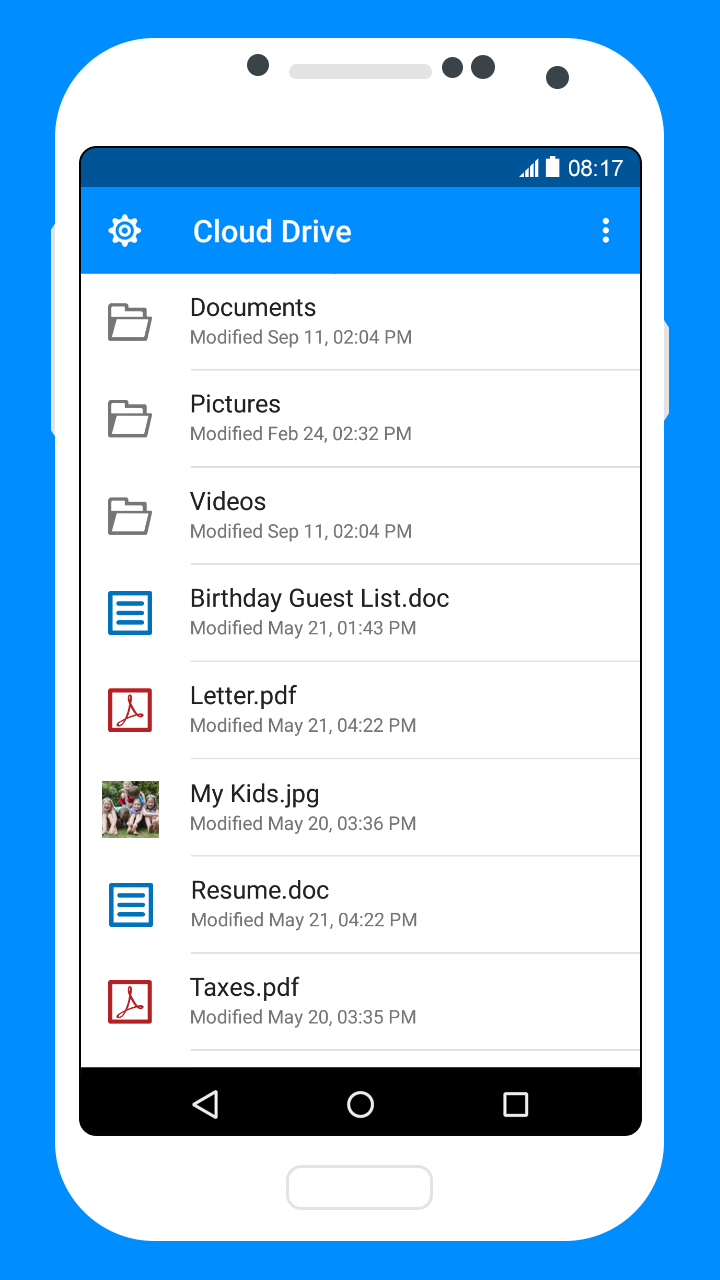Open the overflow menu in the action bar

606,230
